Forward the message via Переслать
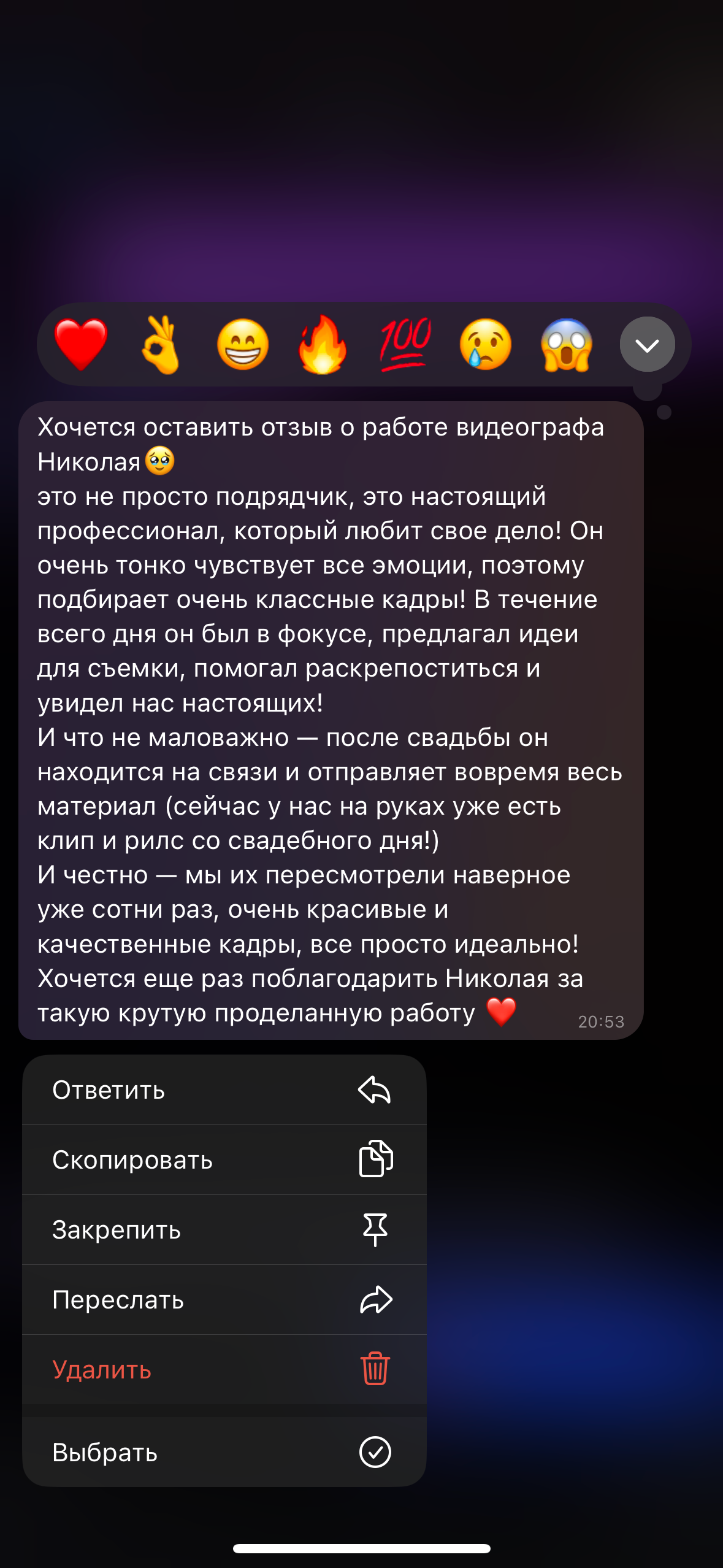Image resolution: width=723 pixels, height=1568 pixels. pos(224,1300)
